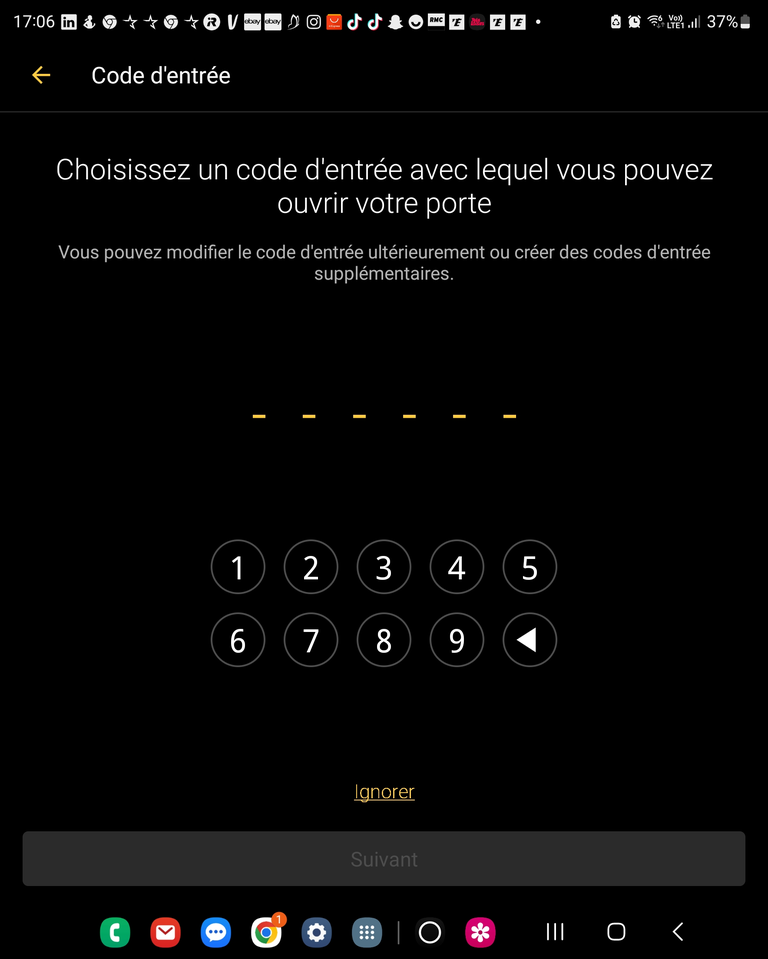Go to the home screen
Screen dimensions: 768x959
click(616, 932)
